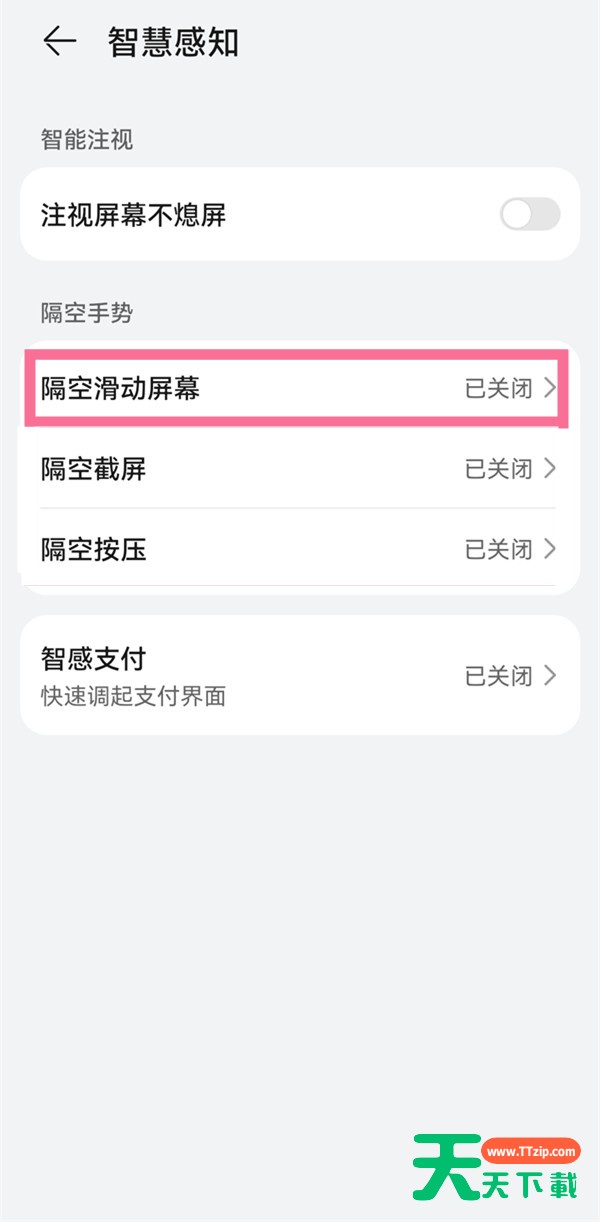Open the 隔空按压 setting
This screenshot has width=600, height=1222.
coord(298,549)
